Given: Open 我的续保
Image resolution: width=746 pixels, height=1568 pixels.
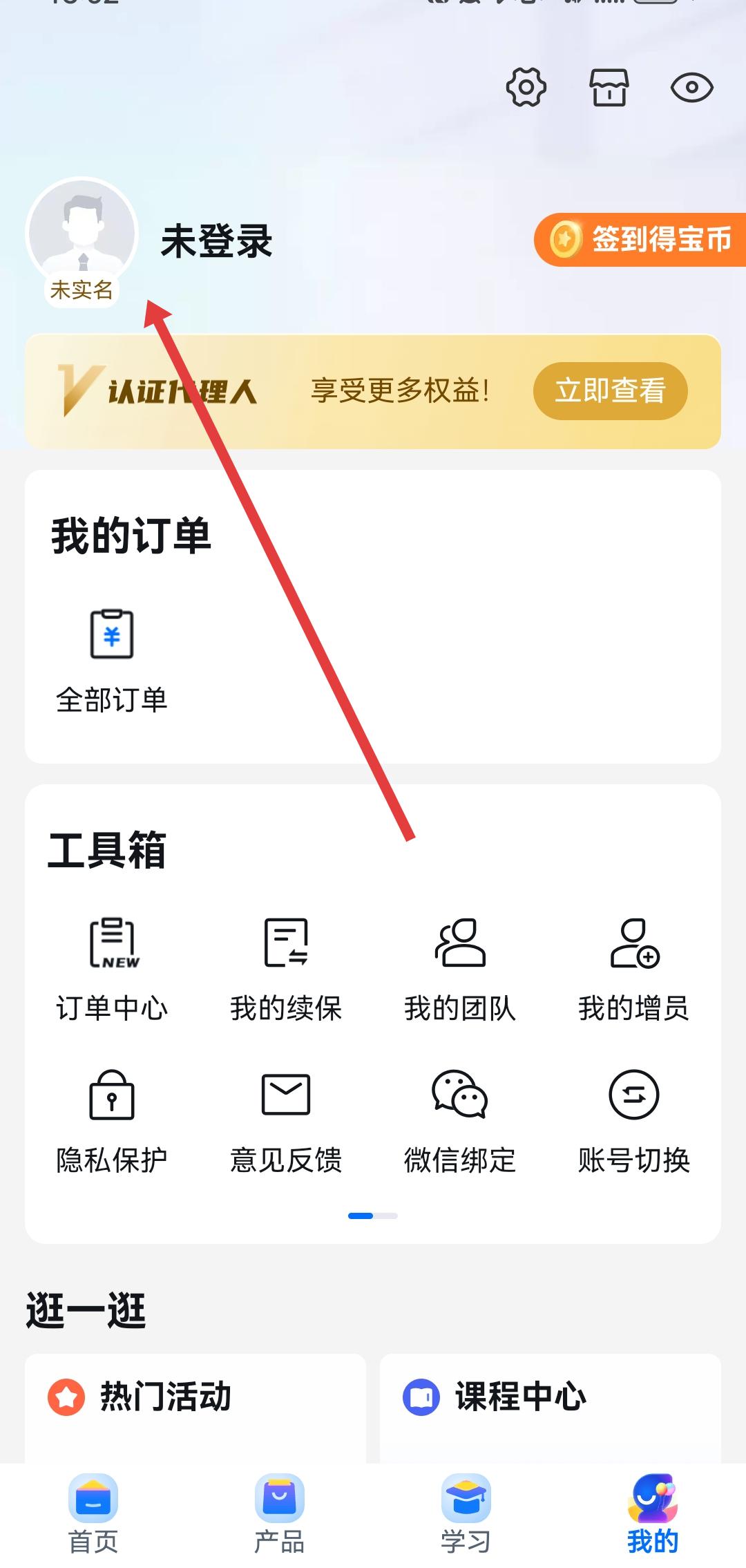Looking at the screenshot, I should (286, 968).
